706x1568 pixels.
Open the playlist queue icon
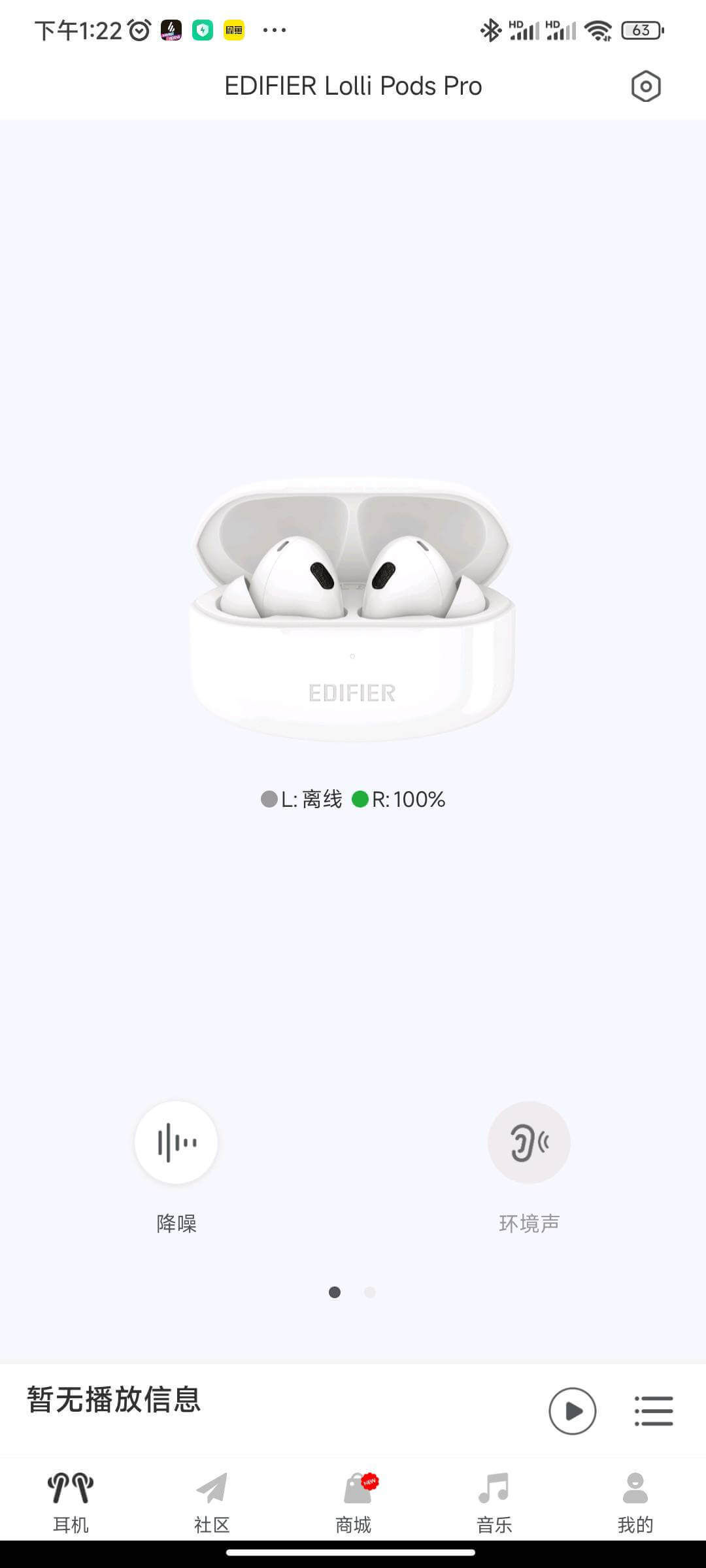pyautogui.click(x=654, y=1411)
